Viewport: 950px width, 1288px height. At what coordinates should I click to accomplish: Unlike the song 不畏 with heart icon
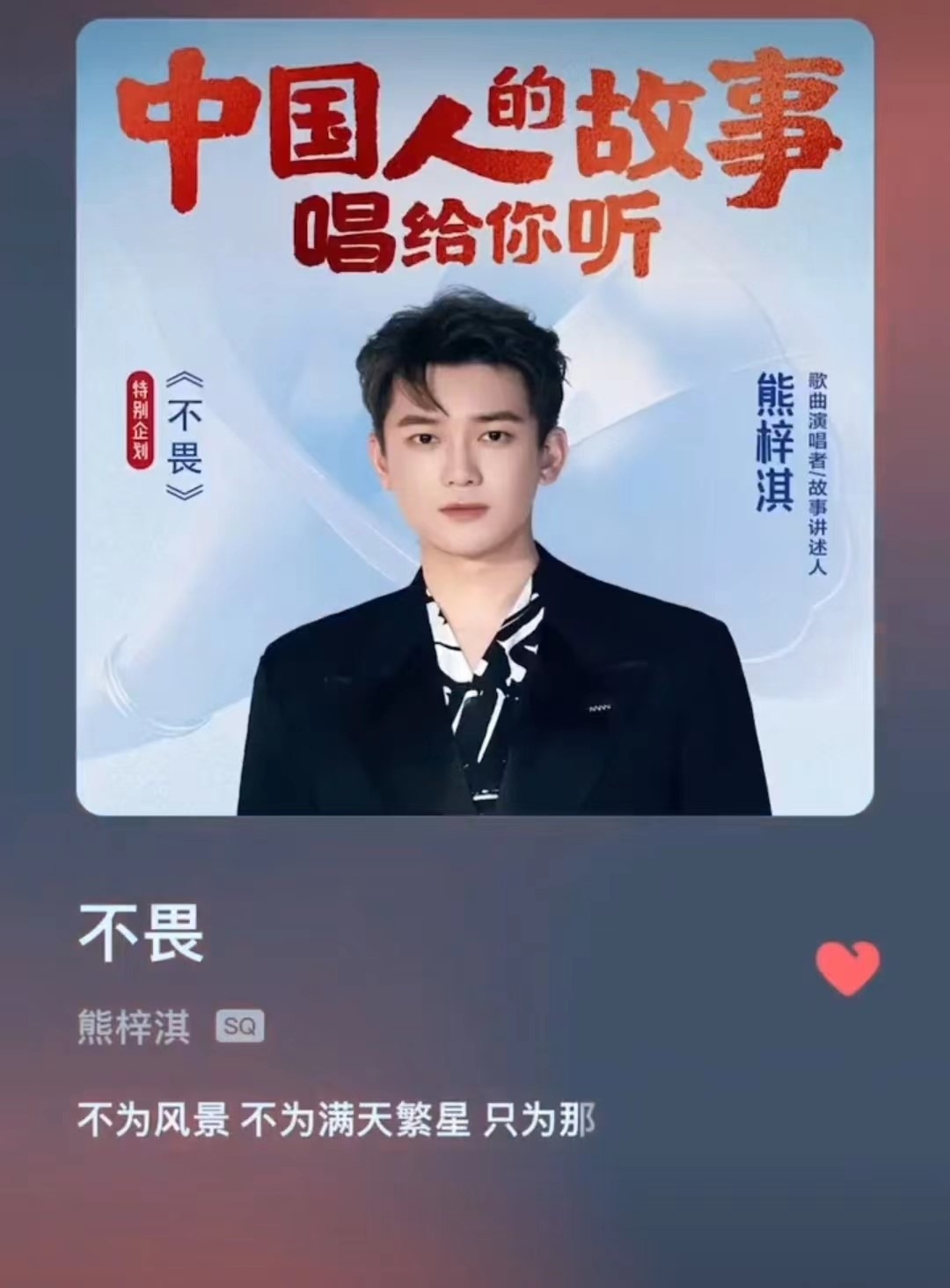pos(847,967)
